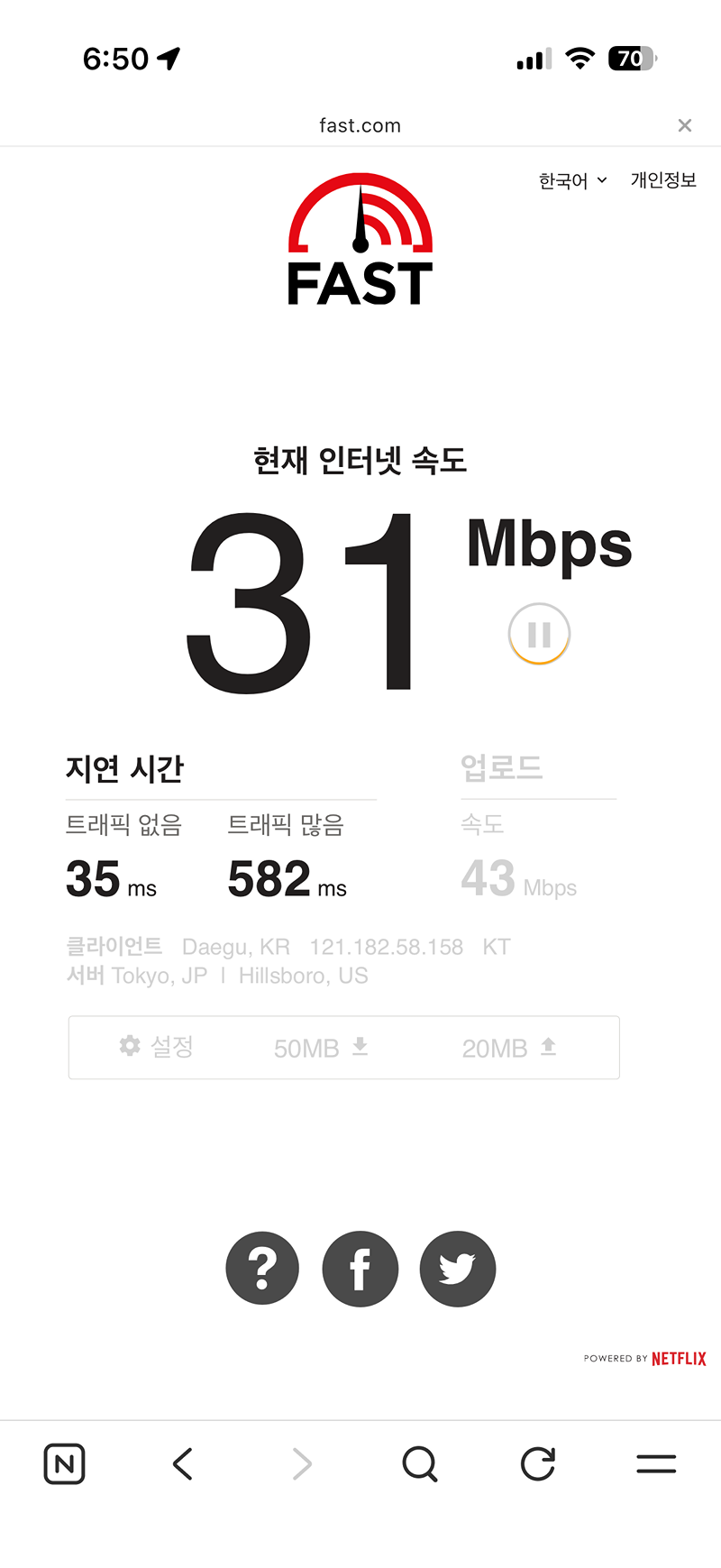Go back to the previous page
Screen dimensions: 721x1568
pyautogui.click(x=183, y=1463)
